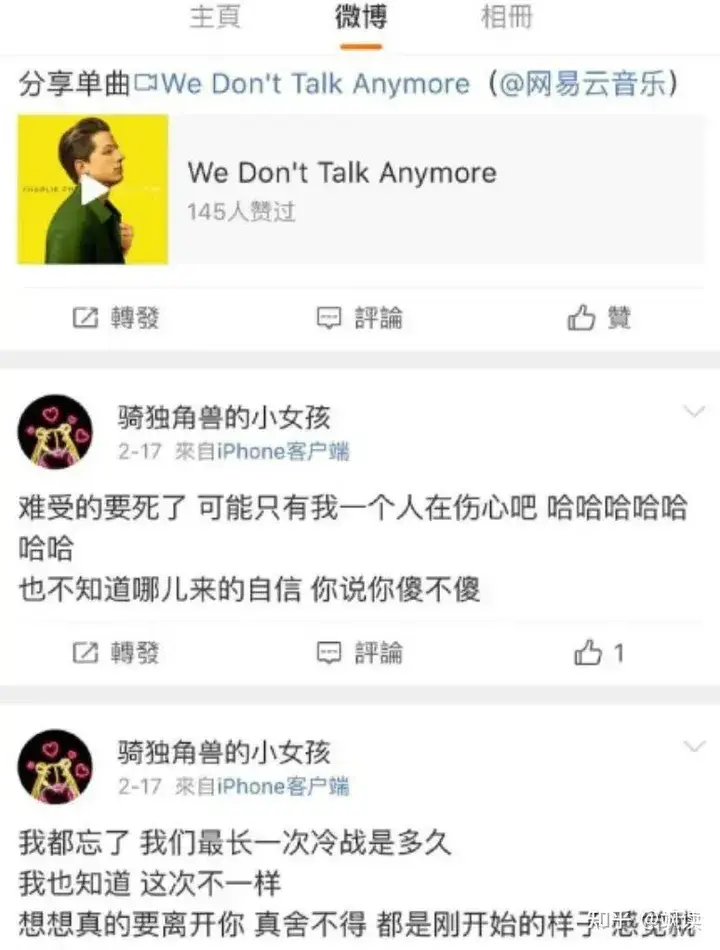Comment on the We Don't Talk Anymore post
Screen dimensions: 720x950
pos(360,318)
